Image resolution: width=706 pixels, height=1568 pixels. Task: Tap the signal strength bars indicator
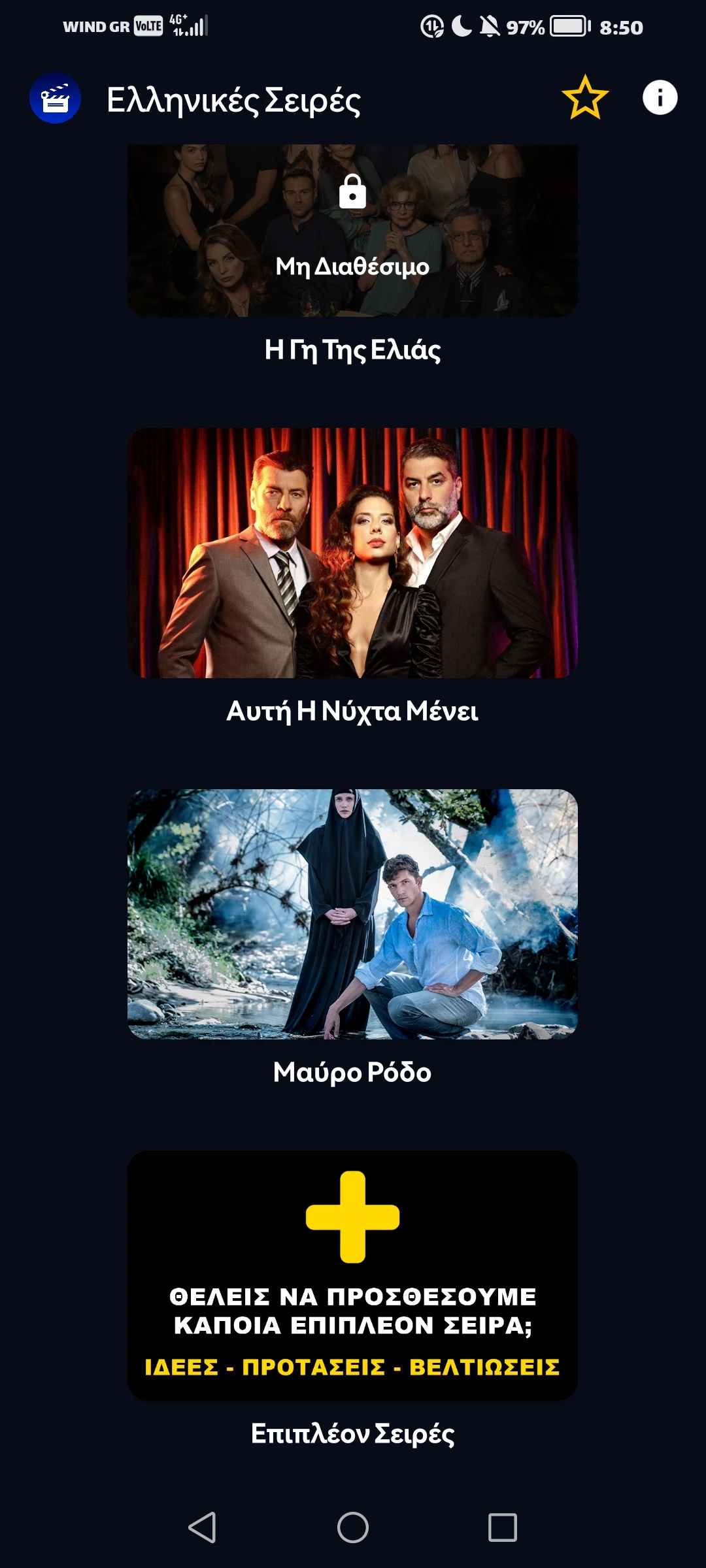click(x=196, y=27)
